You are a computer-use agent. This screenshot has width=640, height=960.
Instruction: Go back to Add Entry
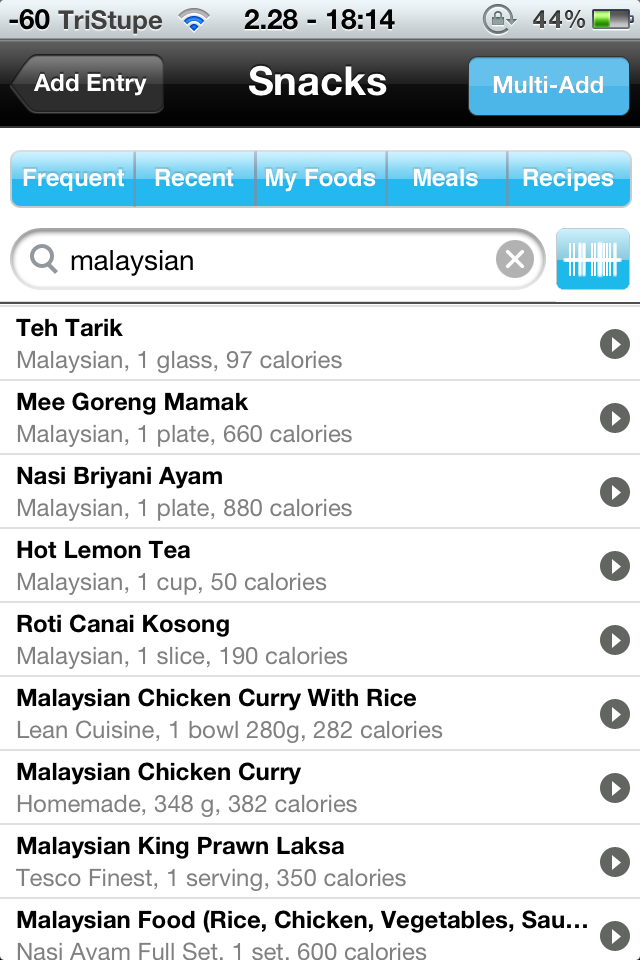(88, 84)
